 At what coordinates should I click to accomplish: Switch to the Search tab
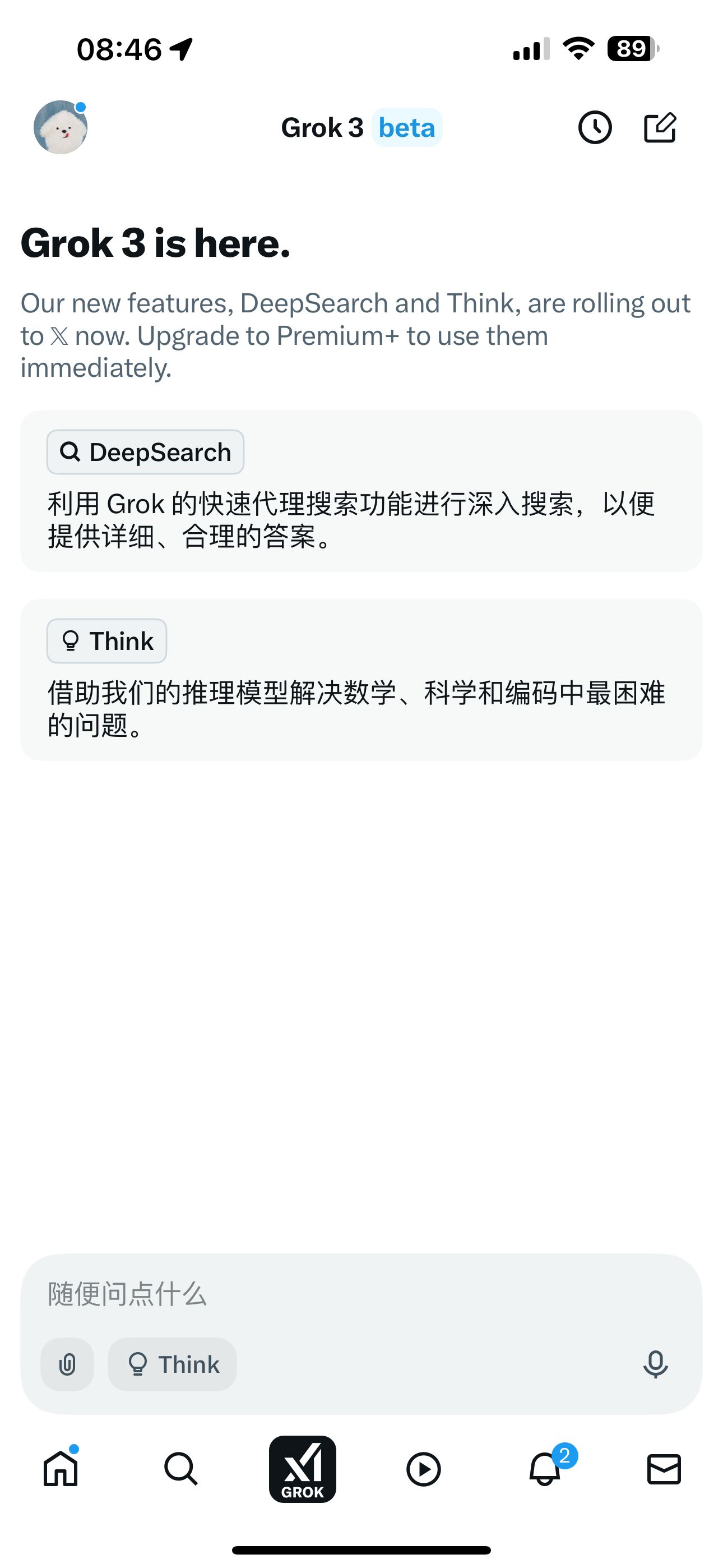(182, 1469)
